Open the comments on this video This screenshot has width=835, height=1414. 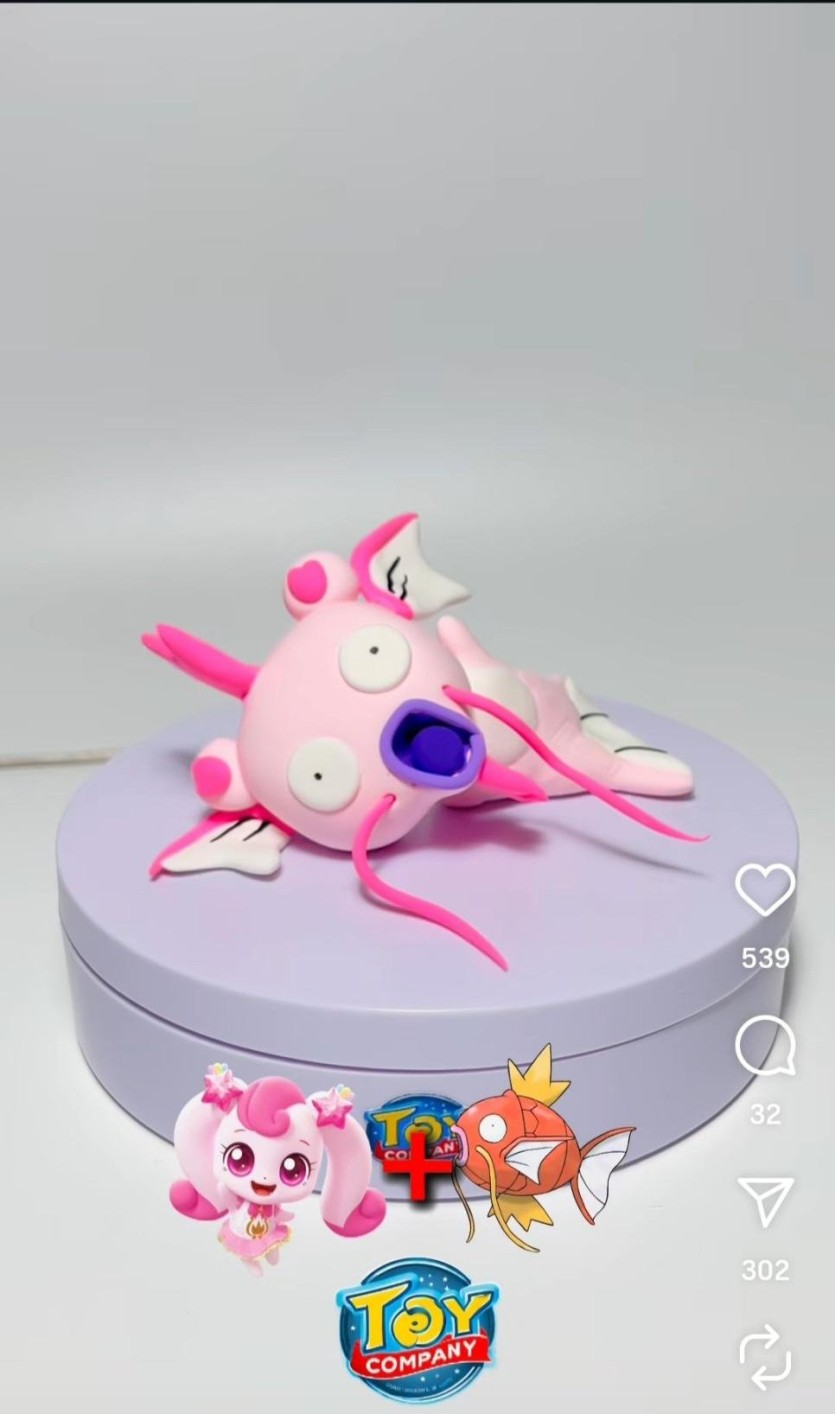point(765,1046)
